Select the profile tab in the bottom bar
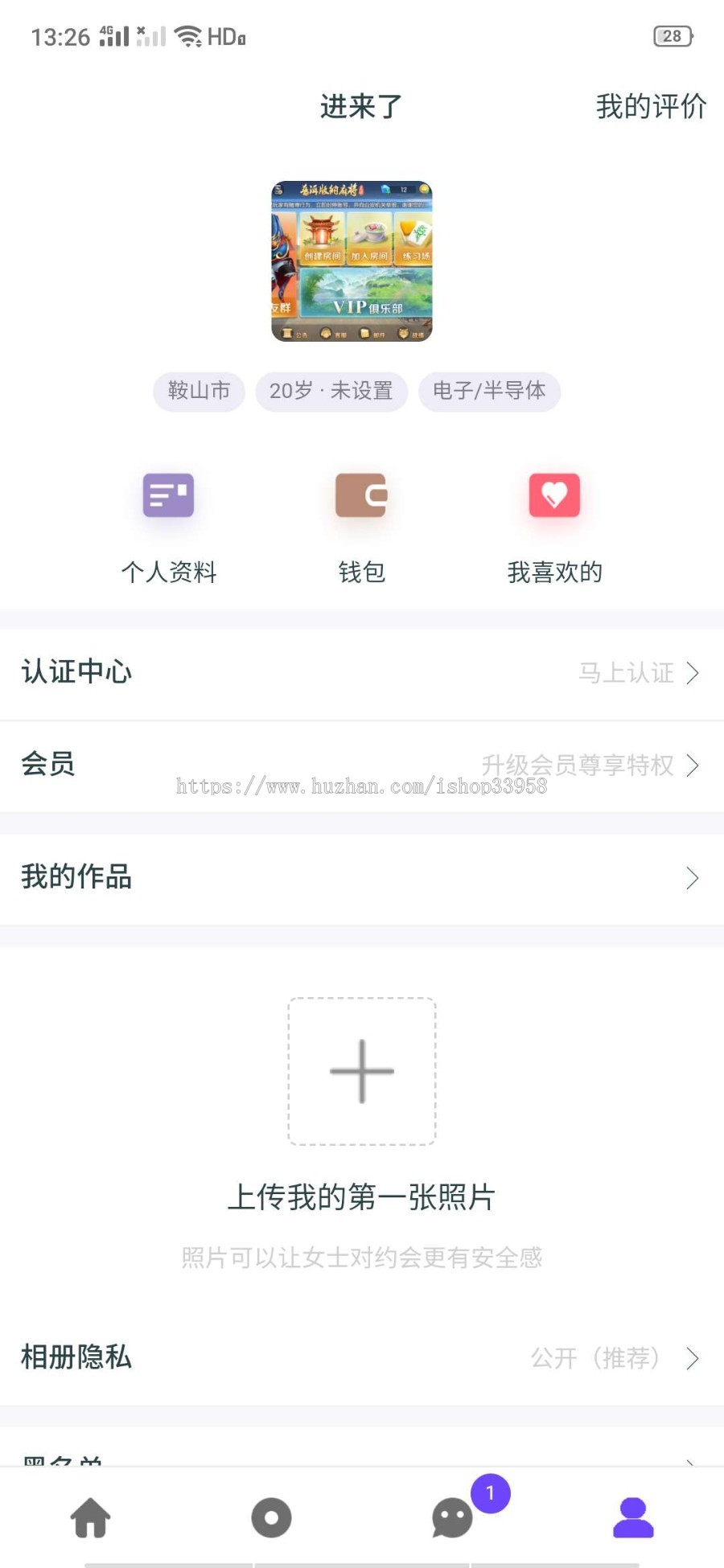Viewport: 724px width, 1568px height. coord(633,1517)
